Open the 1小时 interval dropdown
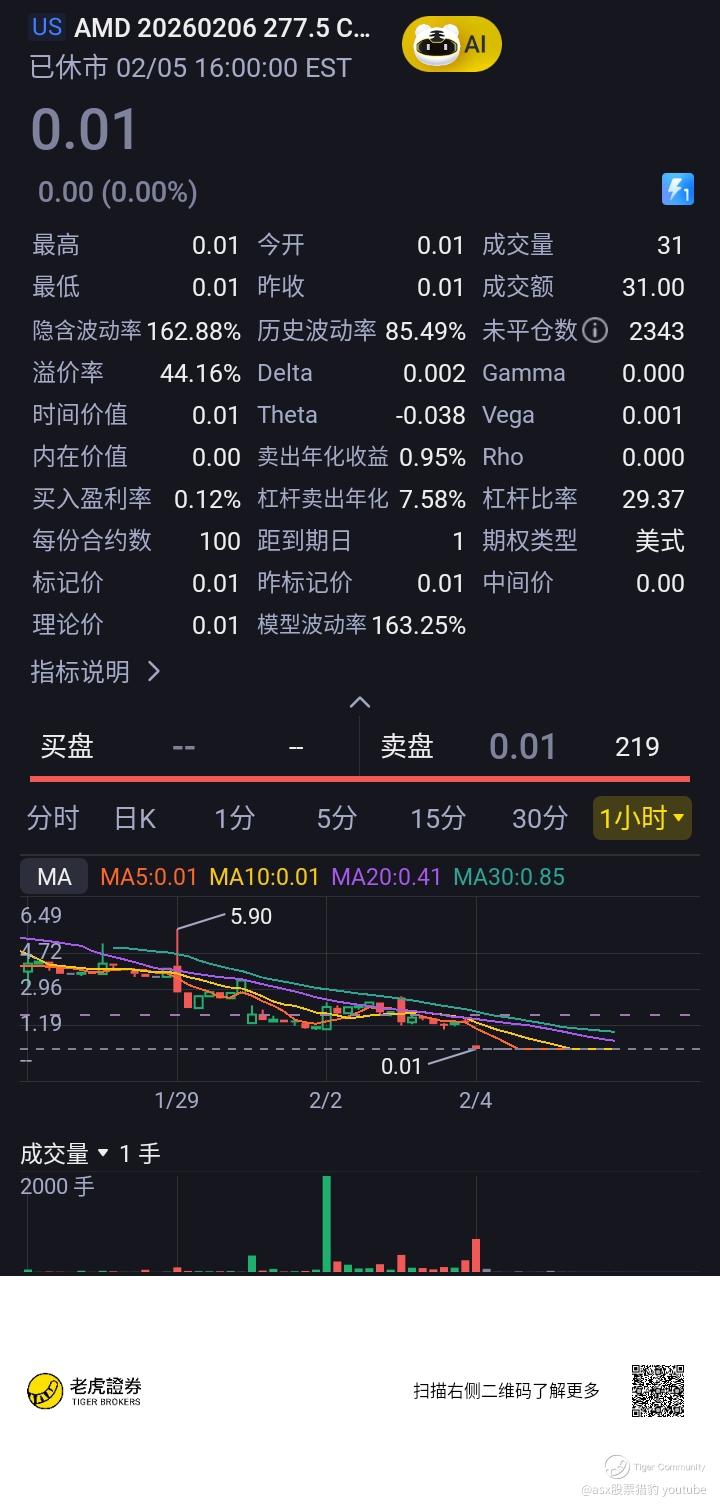 tap(641, 819)
